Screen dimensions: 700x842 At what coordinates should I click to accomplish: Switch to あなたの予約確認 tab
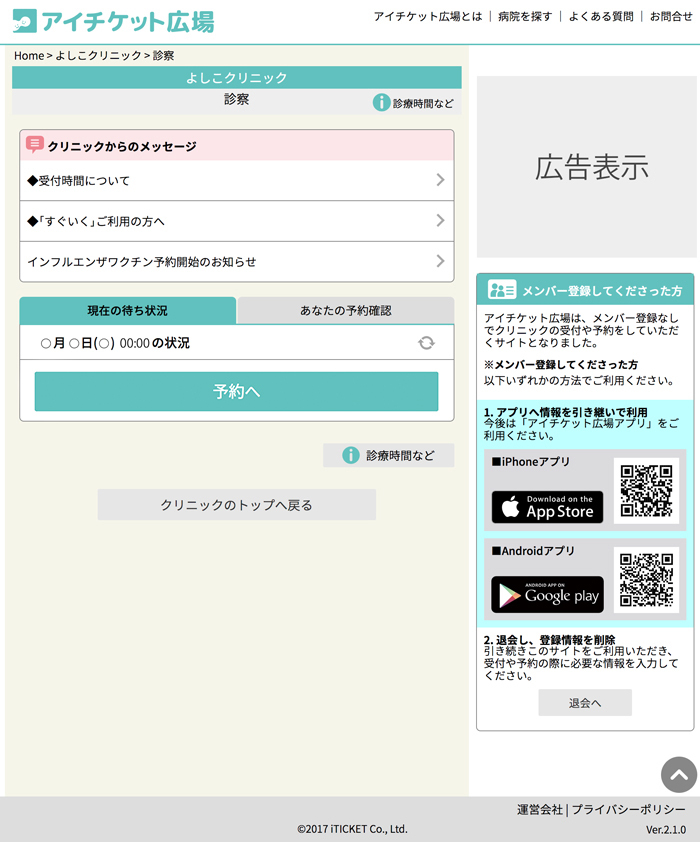coord(346,311)
